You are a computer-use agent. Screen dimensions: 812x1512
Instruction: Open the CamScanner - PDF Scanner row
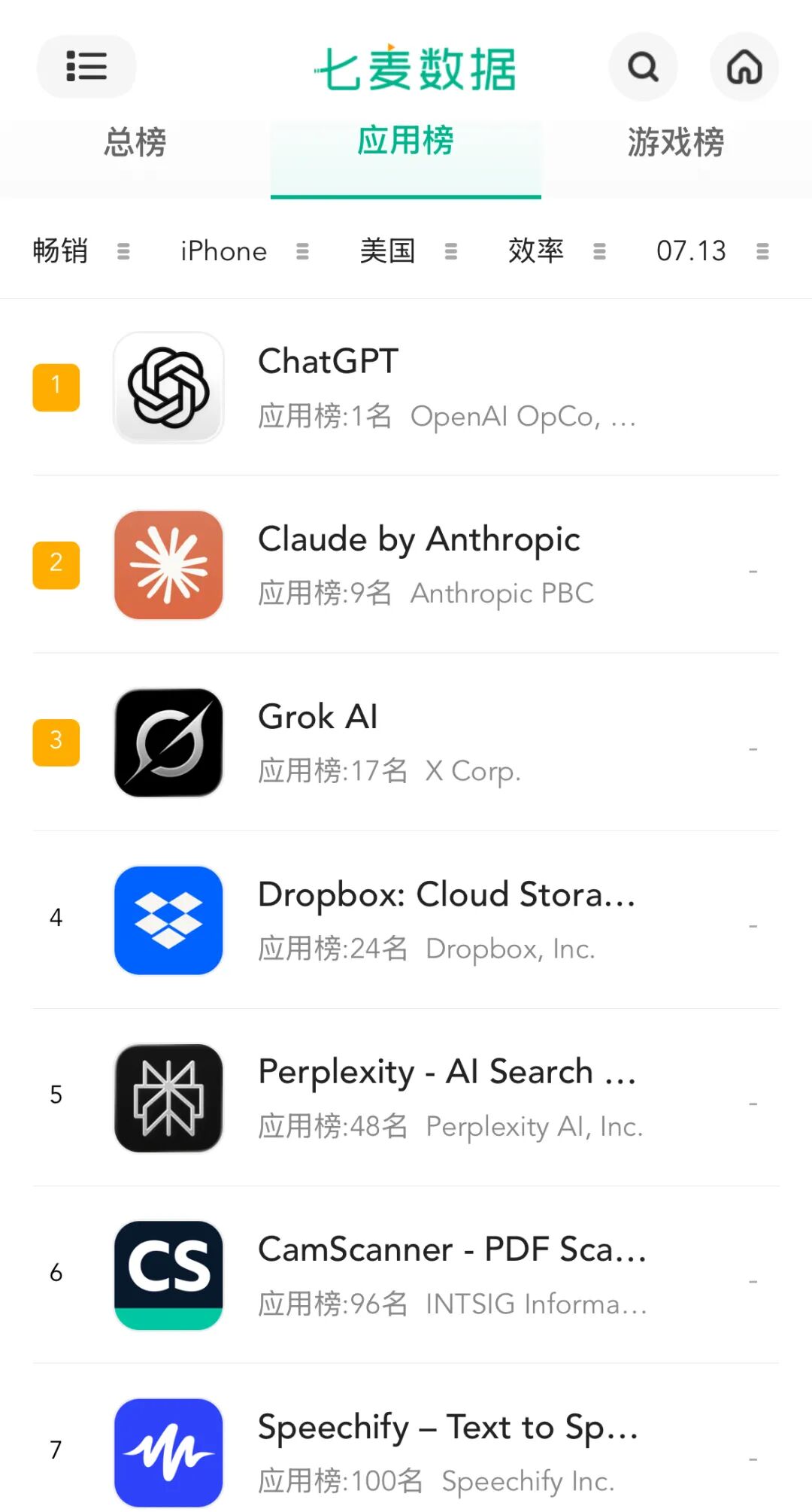[406, 1275]
